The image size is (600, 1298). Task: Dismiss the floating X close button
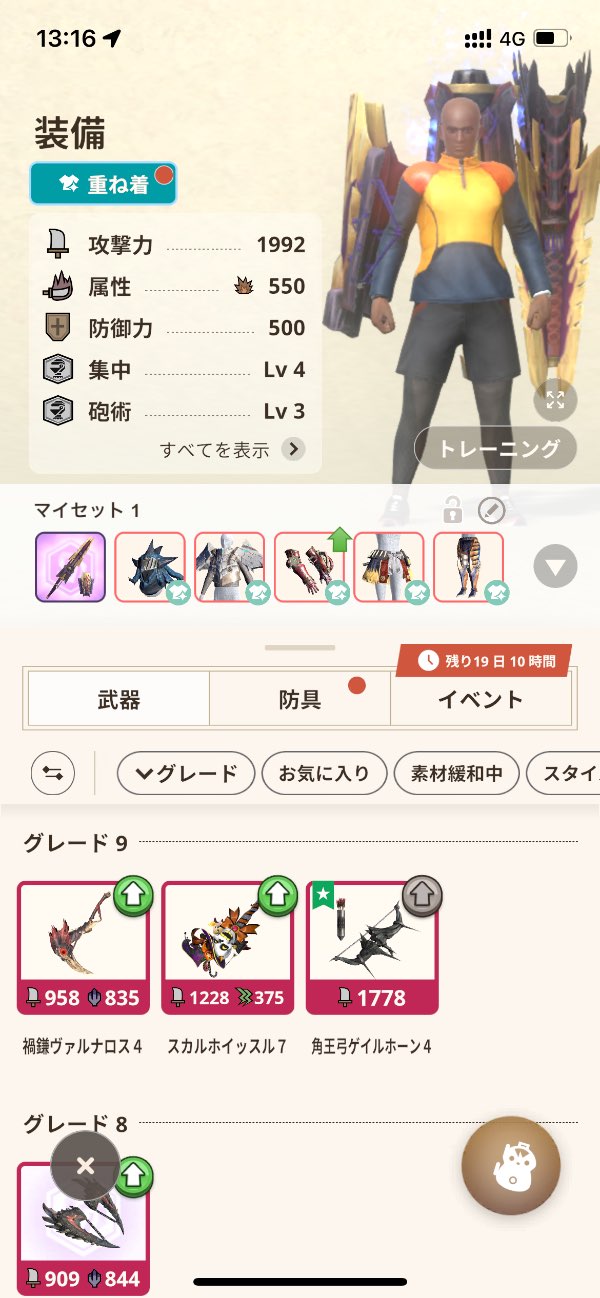click(x=85, y=1165)
